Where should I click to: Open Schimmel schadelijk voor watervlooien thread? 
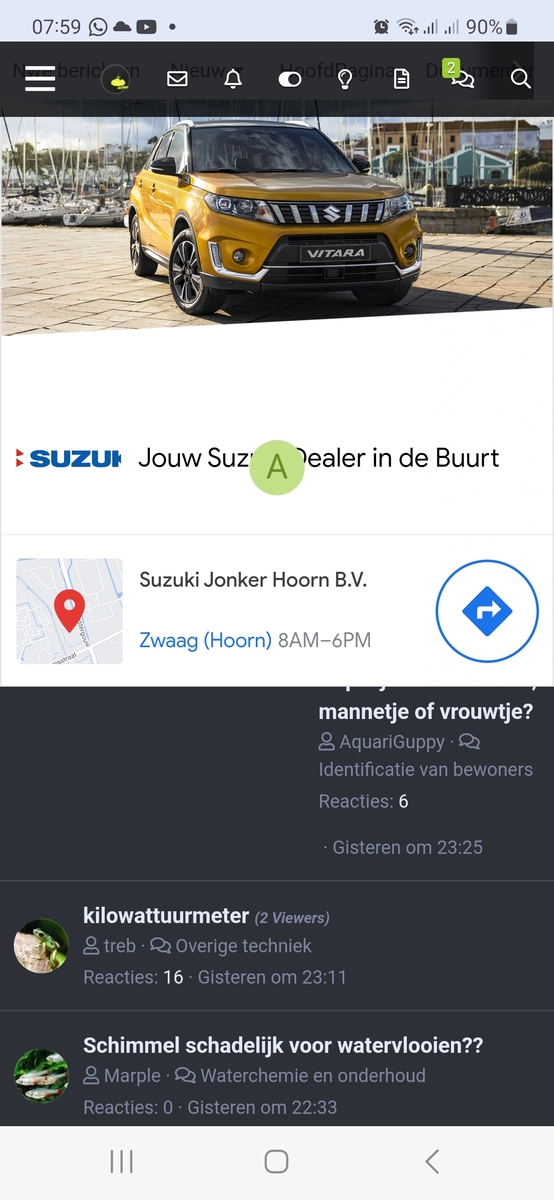(x=283, y=1045)
